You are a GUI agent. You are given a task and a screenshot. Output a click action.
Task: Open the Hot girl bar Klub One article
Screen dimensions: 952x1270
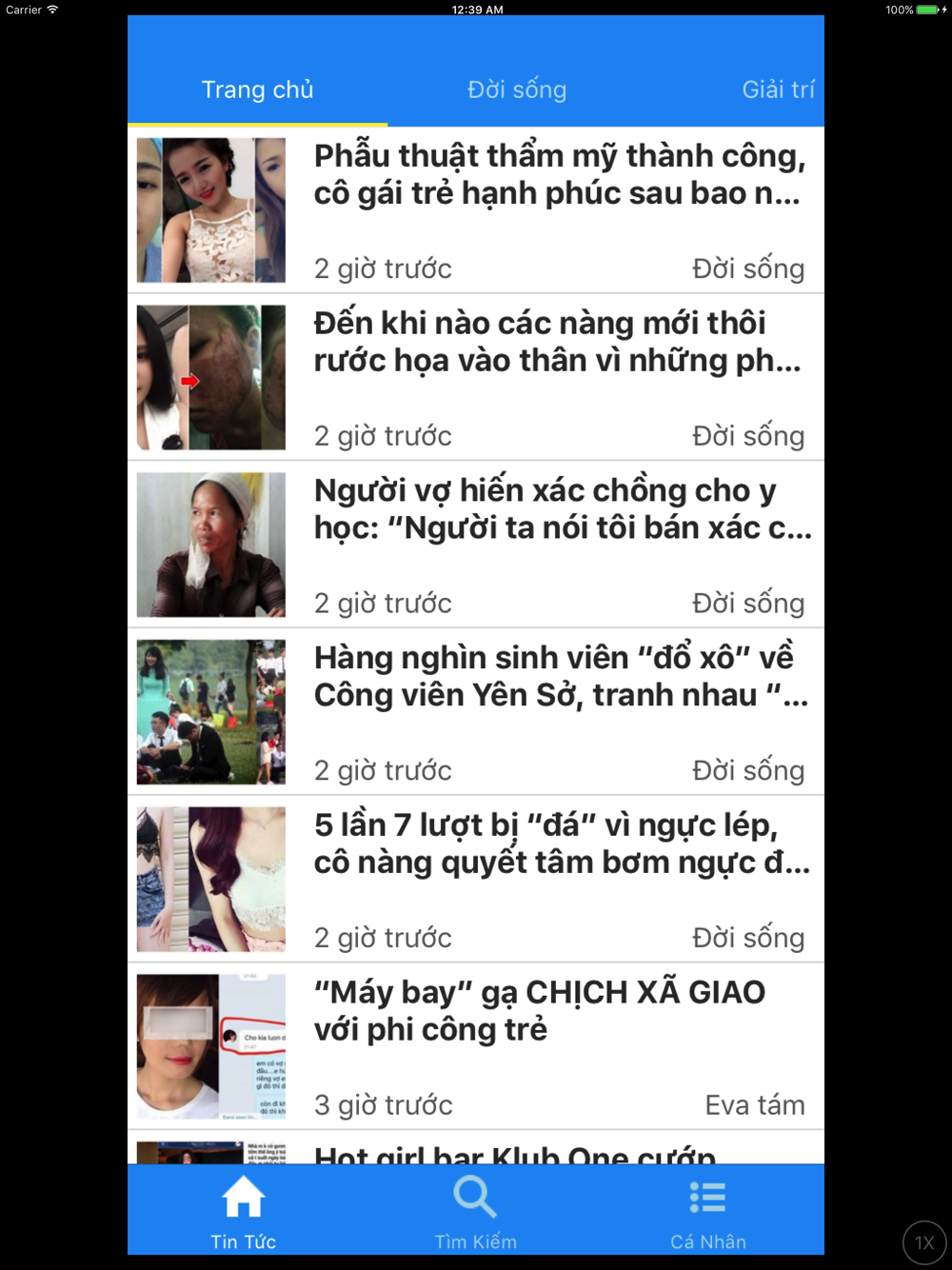(476, 1148)
